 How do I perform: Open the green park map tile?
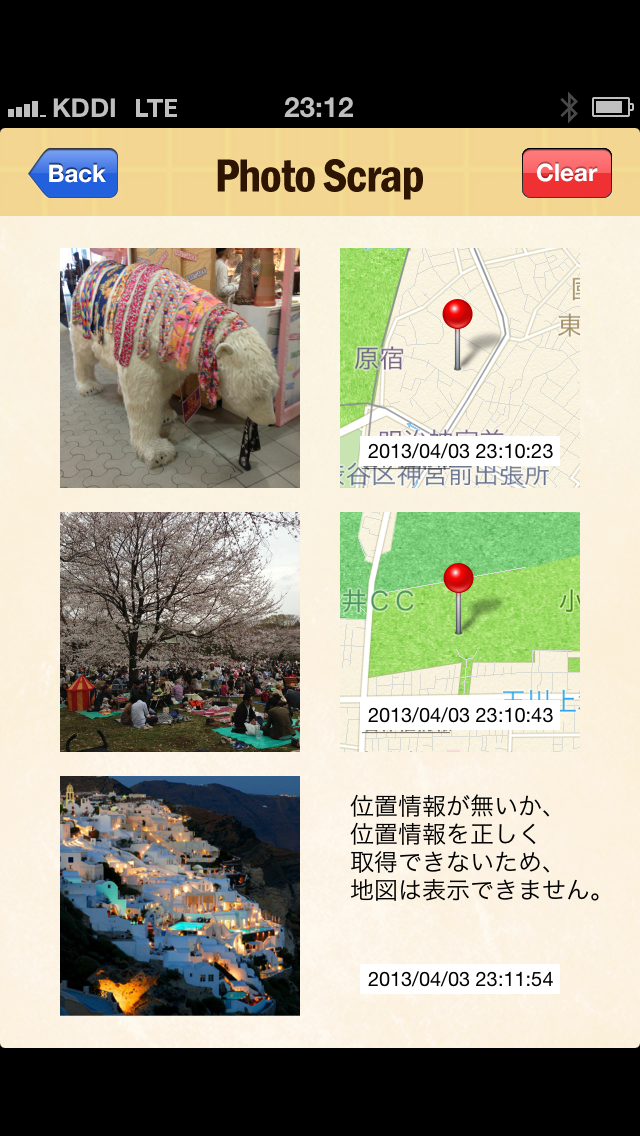pyautogui.click(x=460, y=632)
